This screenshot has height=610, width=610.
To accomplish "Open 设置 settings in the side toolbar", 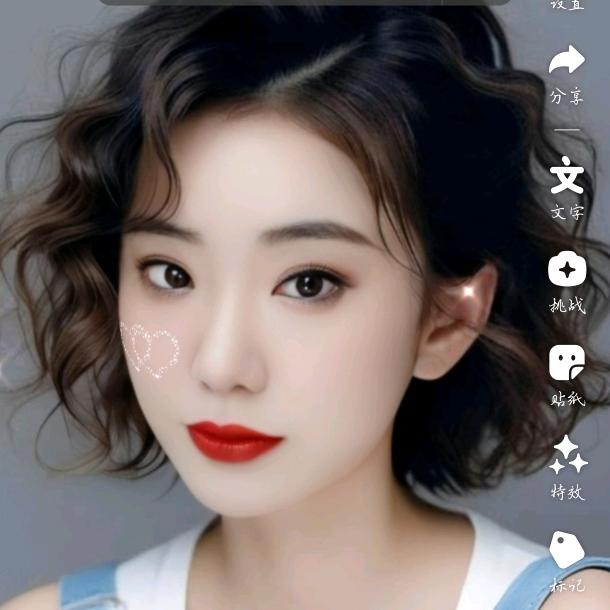I will coord(567,5).
